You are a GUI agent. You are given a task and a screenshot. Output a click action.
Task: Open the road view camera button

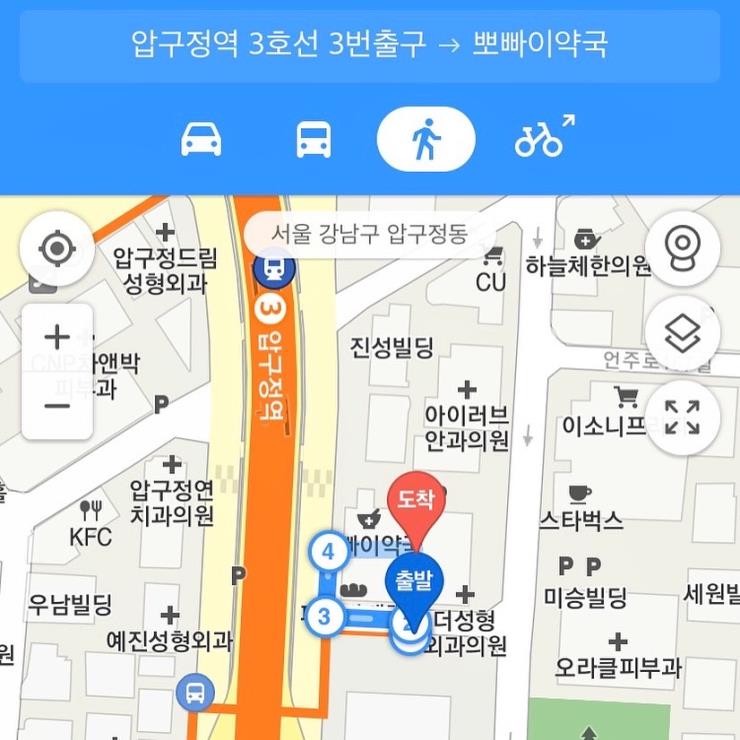point(682,248)
